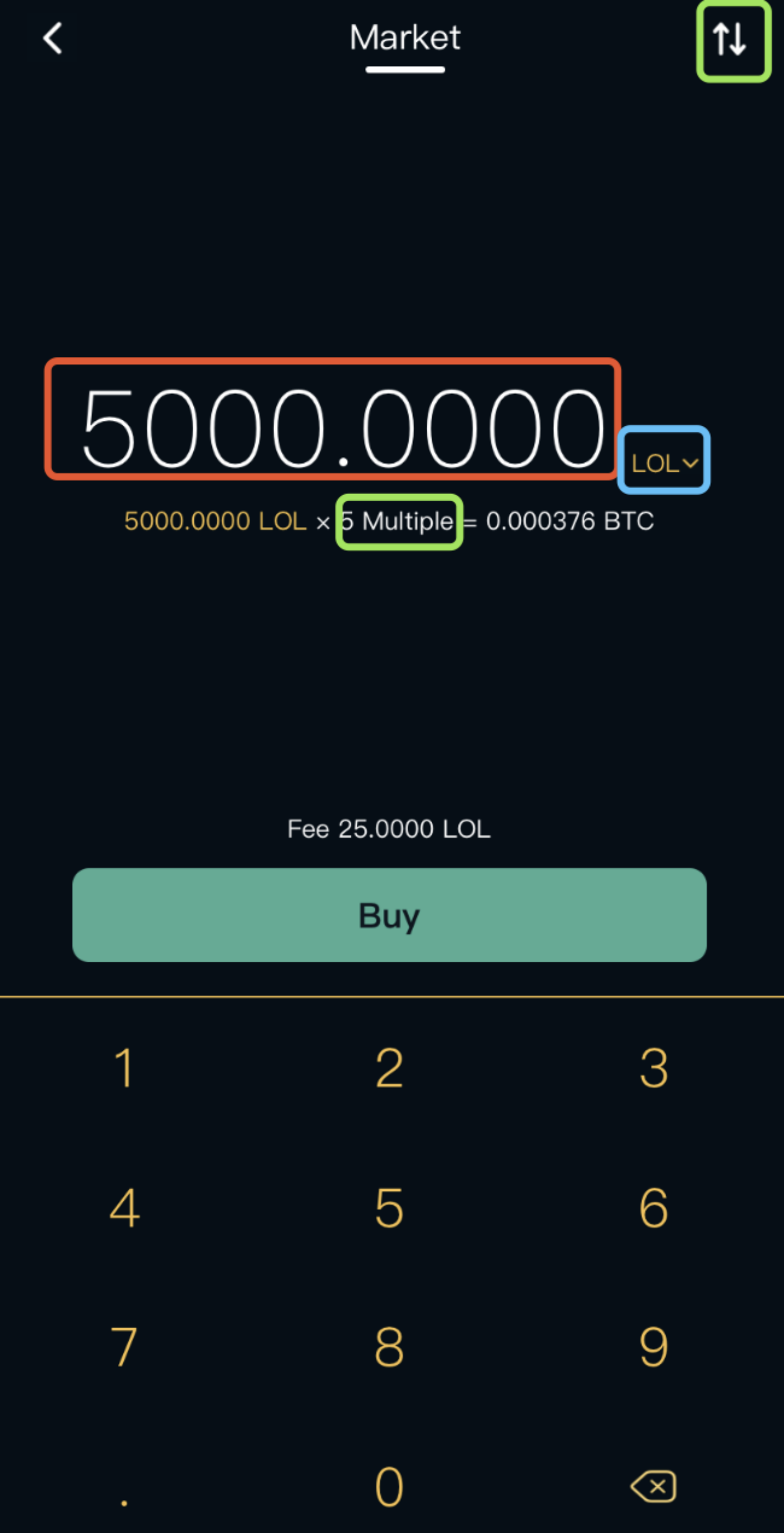Change the 5 Multiple leverage

(x=399, y=522)
